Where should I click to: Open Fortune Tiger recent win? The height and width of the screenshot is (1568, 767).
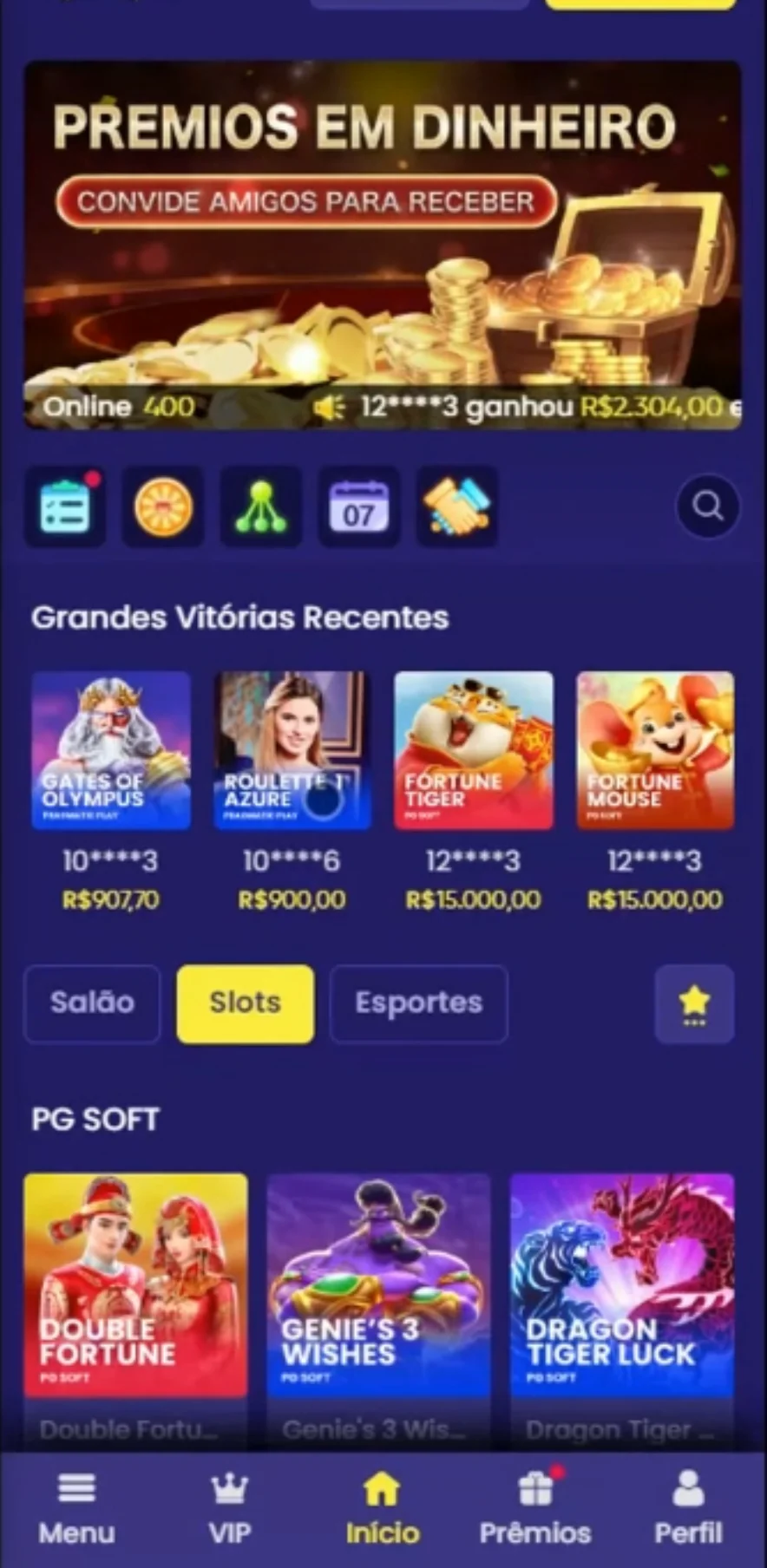(x=474, y=750)
